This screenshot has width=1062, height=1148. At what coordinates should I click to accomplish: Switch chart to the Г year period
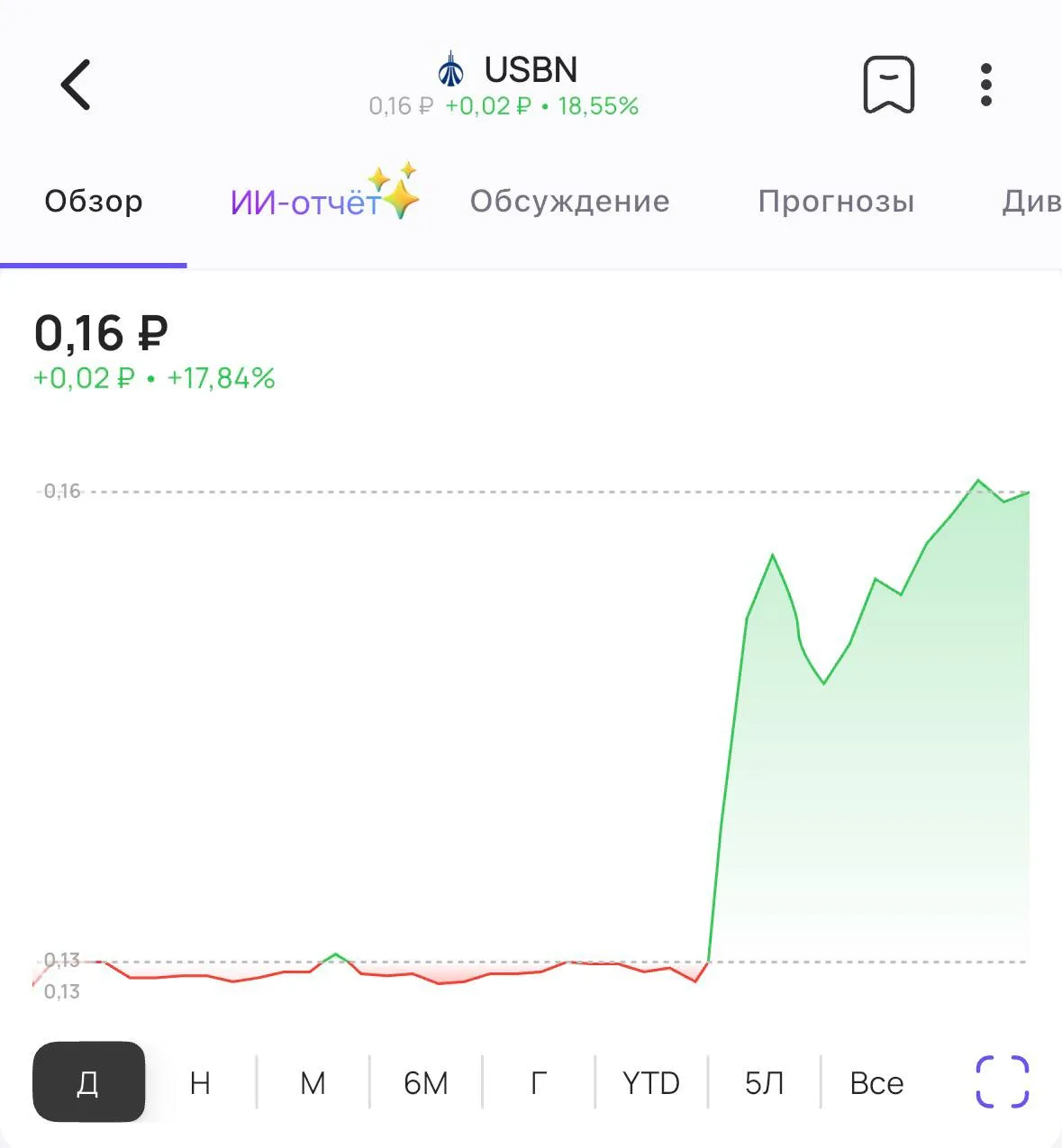(539, 1082)
